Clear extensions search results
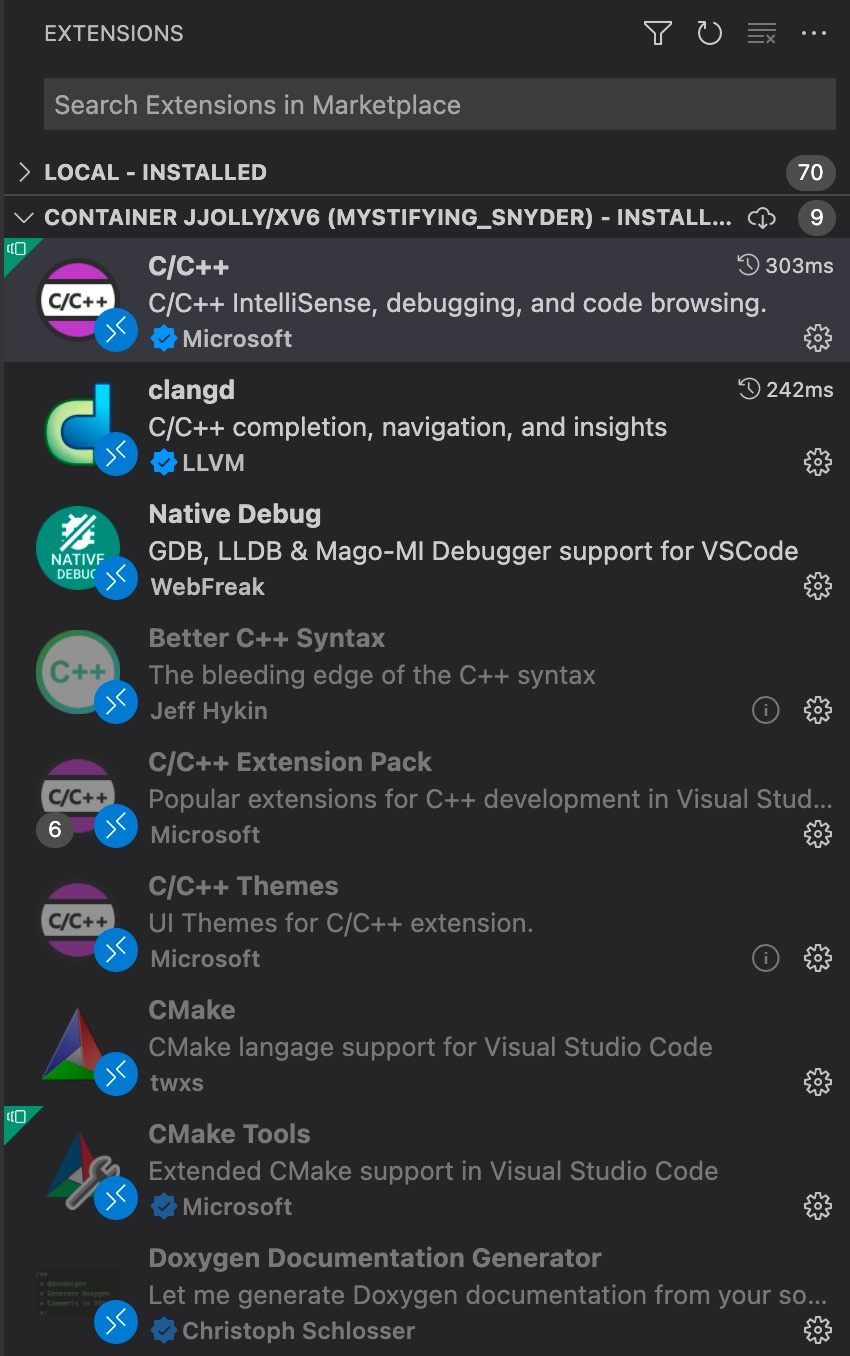This screenshot has width=850, height=1356. tap(762, 34)
